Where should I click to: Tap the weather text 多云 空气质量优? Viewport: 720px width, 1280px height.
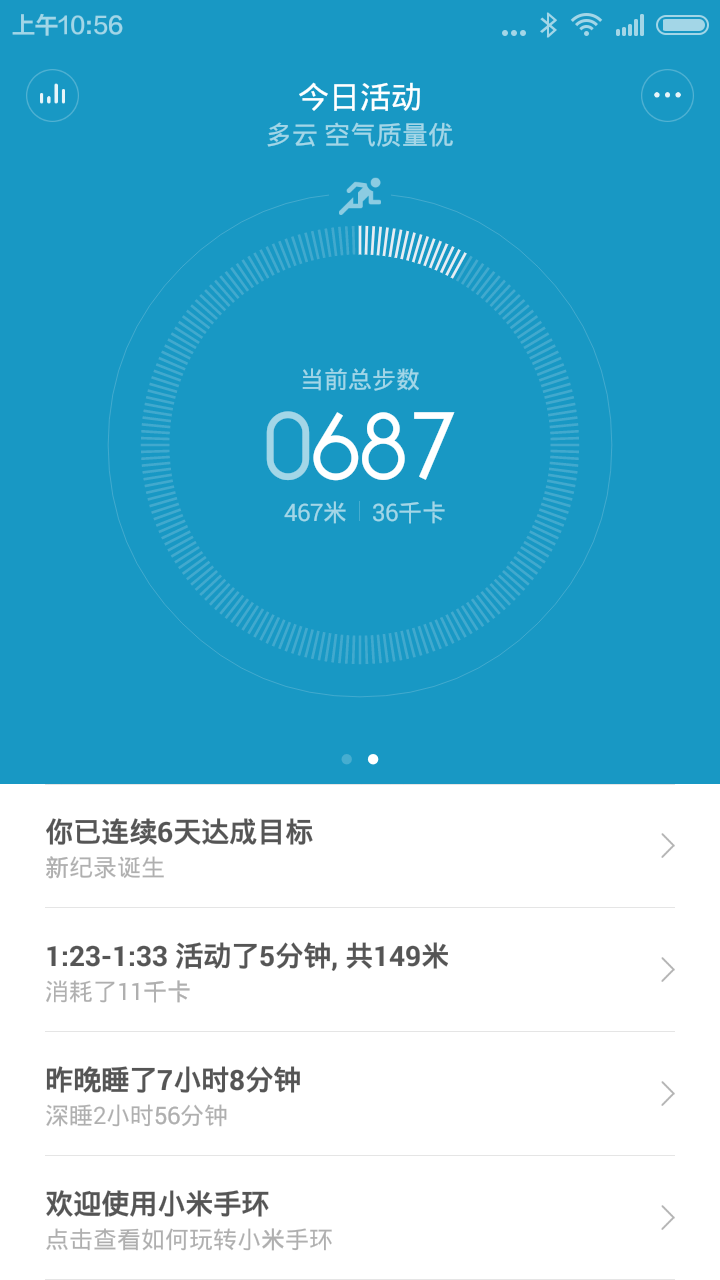click(x=360, y=136)
